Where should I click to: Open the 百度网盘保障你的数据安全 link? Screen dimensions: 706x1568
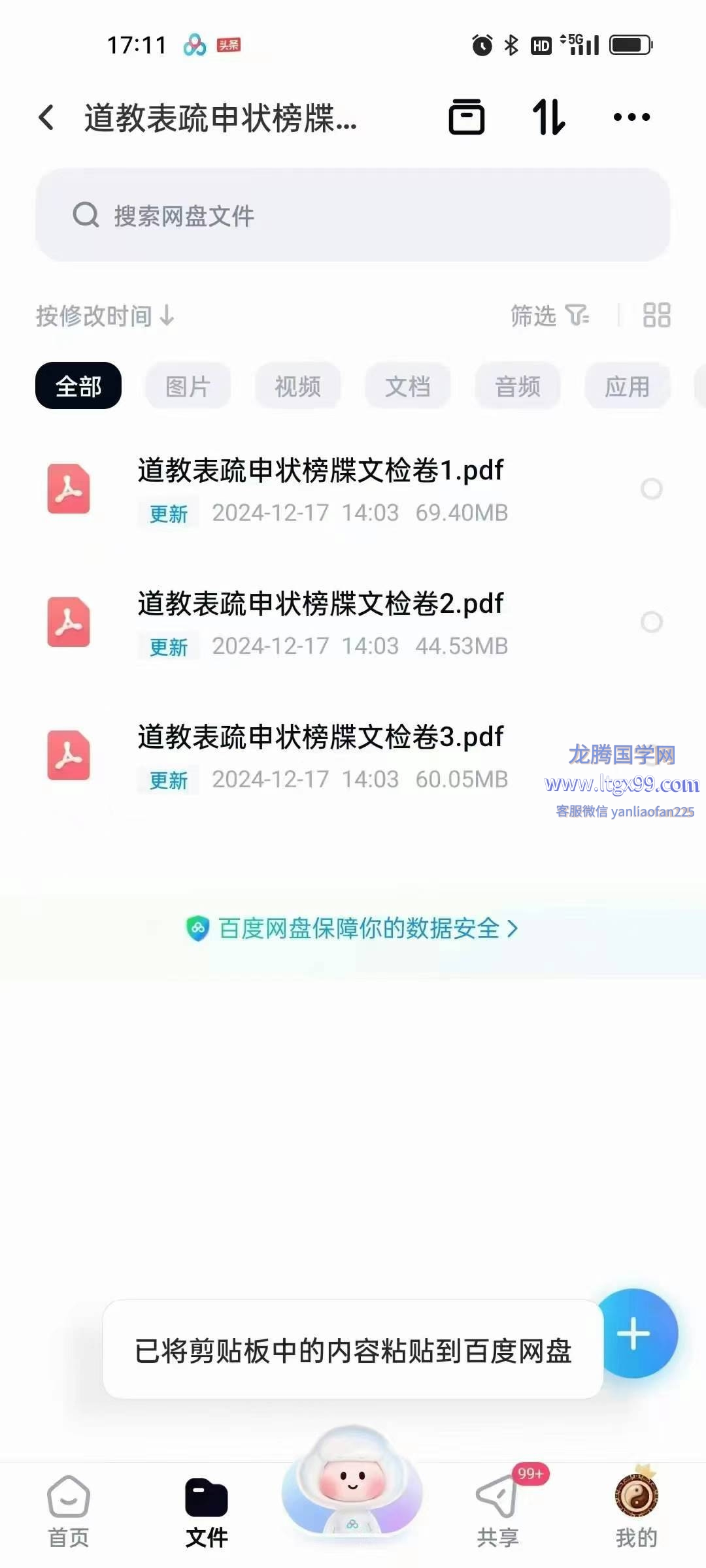click(x=353, y=928)
